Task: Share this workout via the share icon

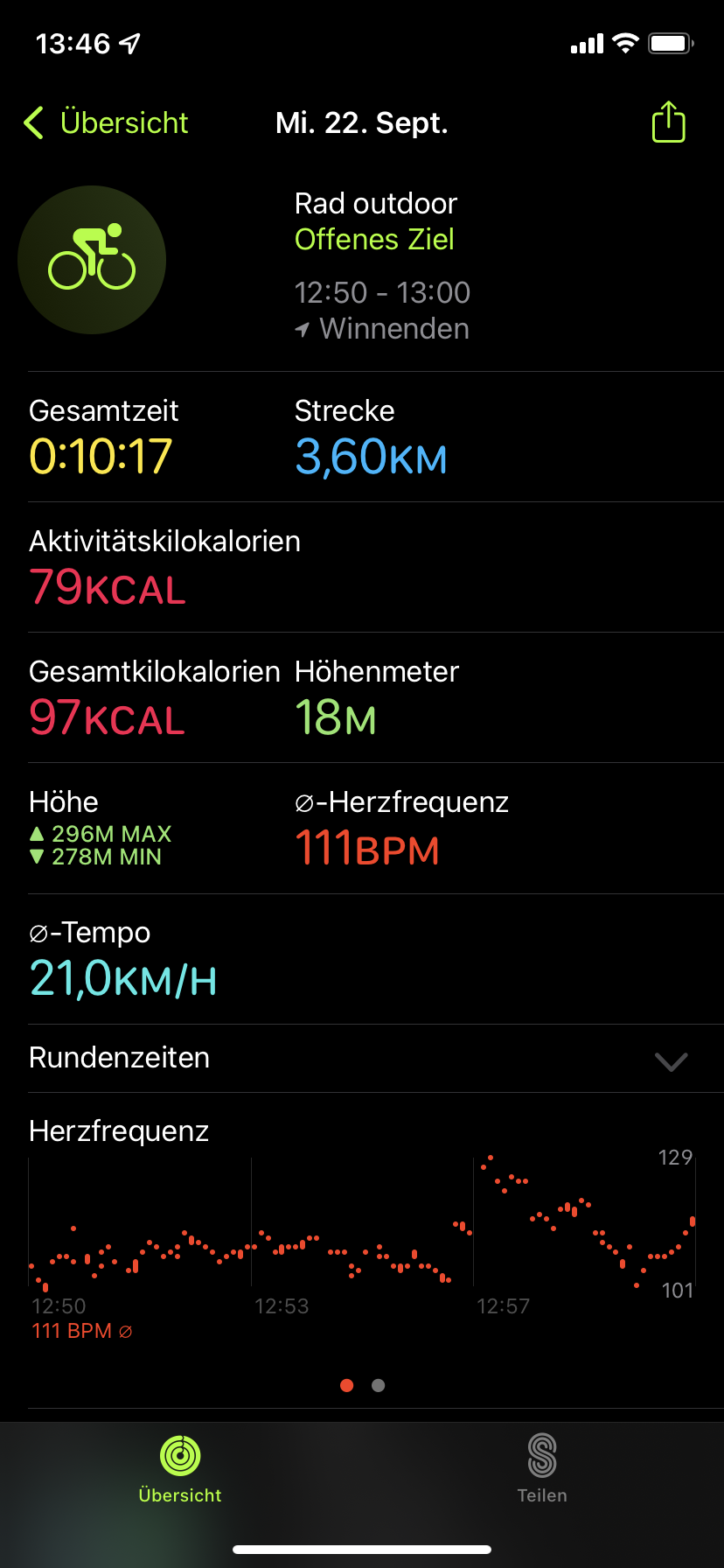Action: 668,122
